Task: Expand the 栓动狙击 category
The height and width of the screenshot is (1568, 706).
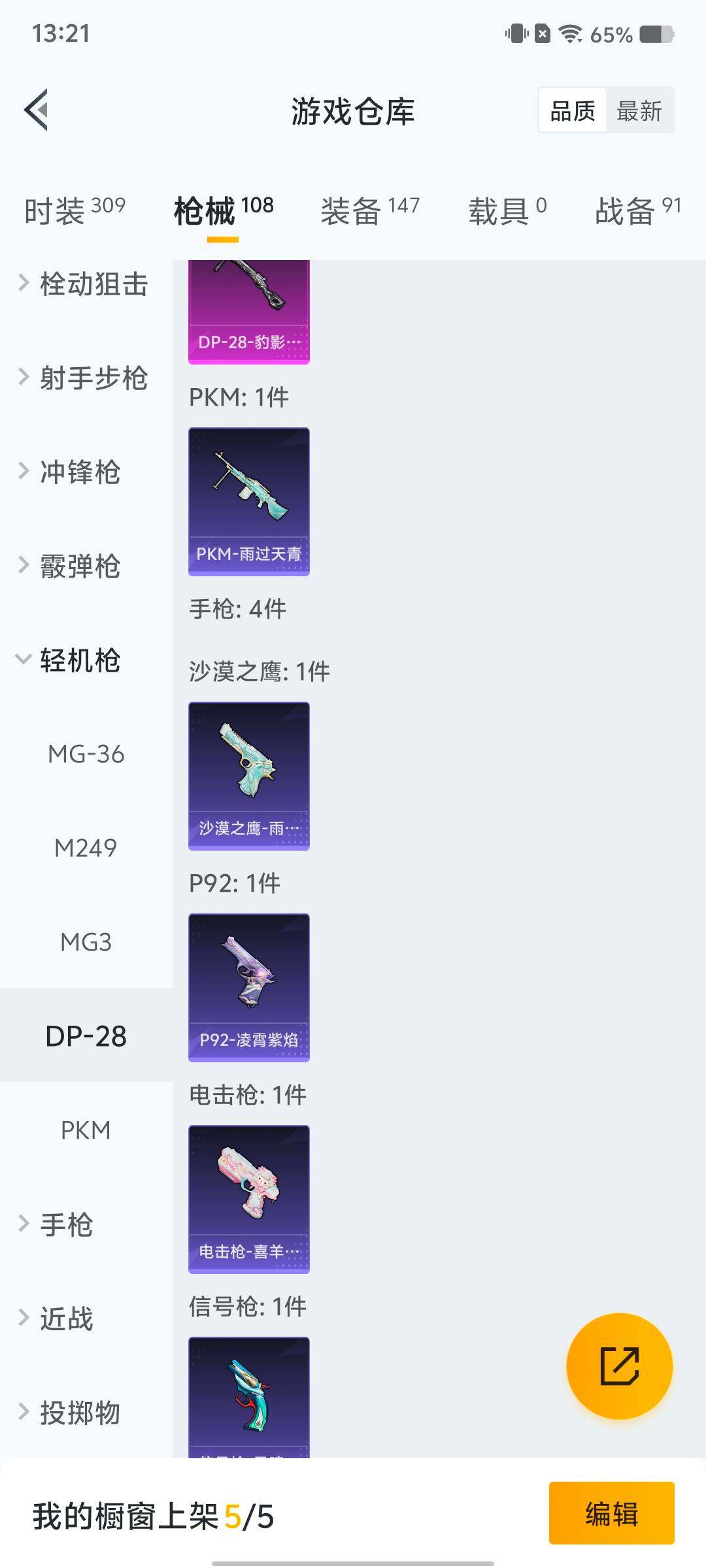Action: pyautogui.click(x=85, y=284)
